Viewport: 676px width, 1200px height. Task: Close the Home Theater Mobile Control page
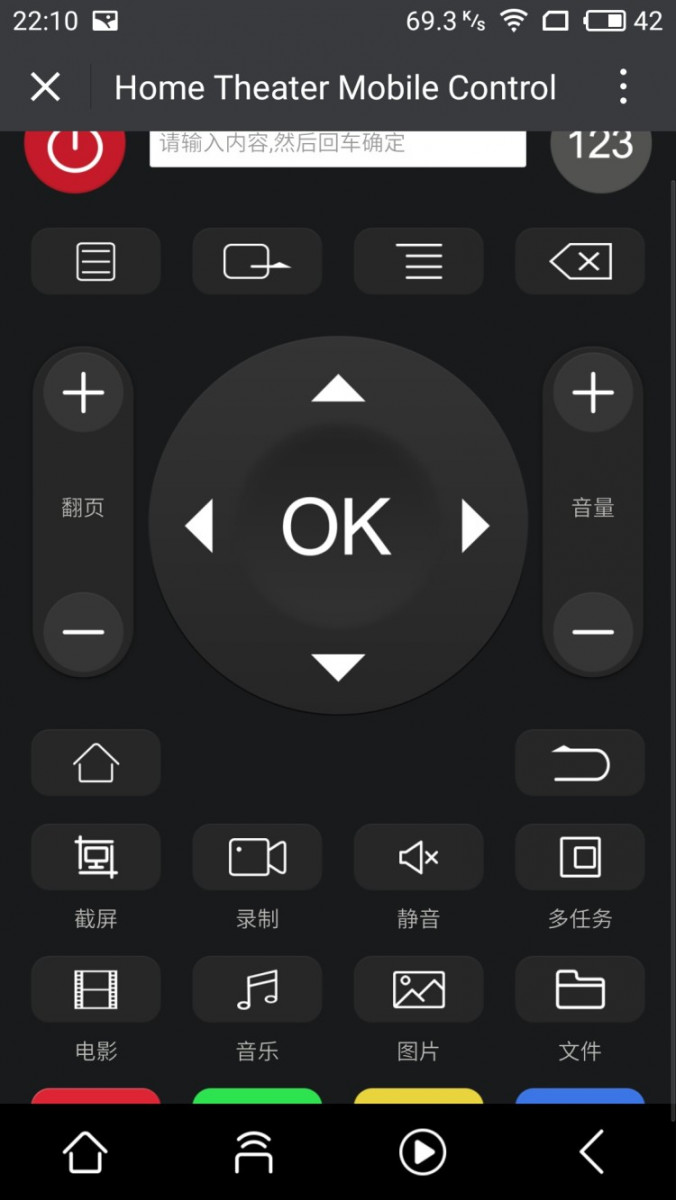pyautogui.click(x=45, y=87)
